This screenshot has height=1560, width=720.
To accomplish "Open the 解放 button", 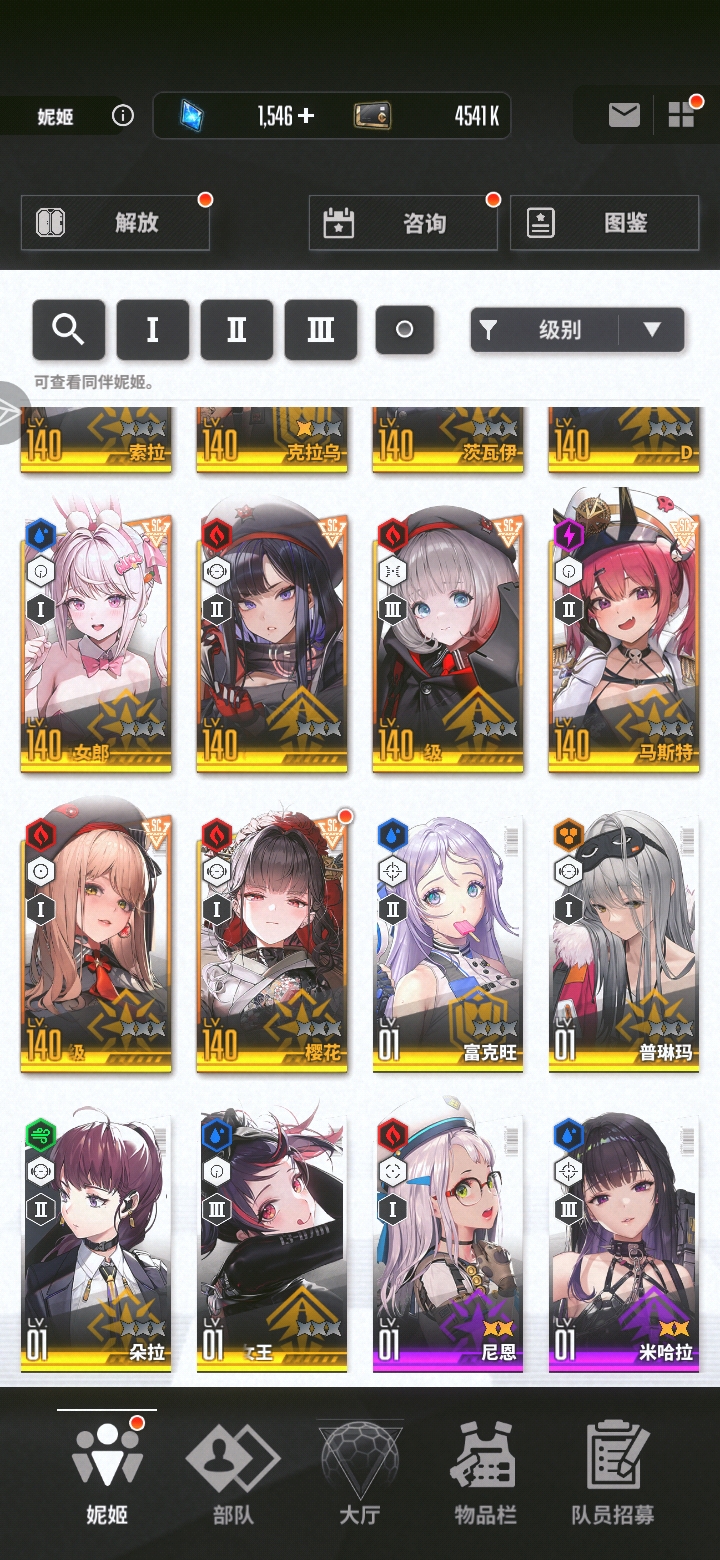I will (x=115, y=222).
